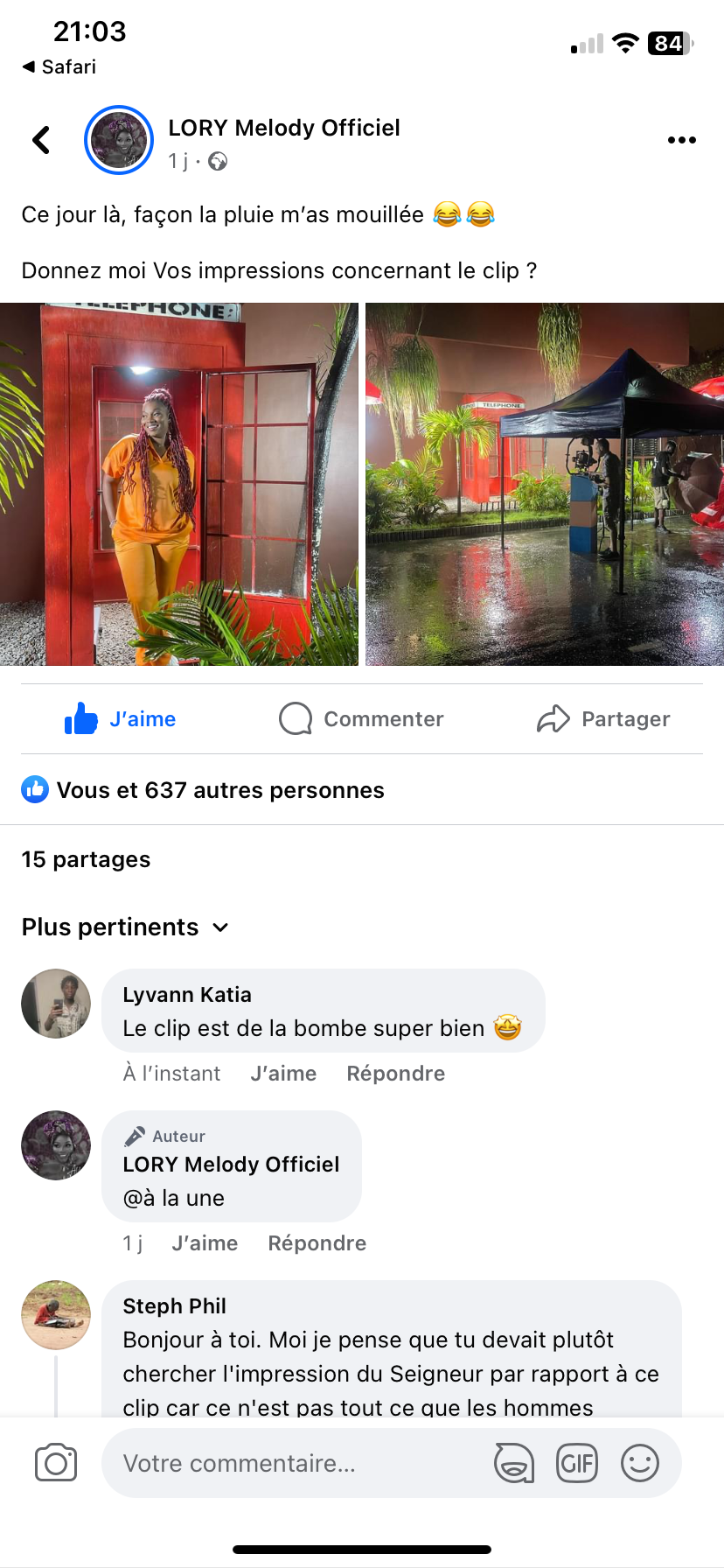The height and width of the screenshot is (1568, 724).
Task: Expand the Plus pertinents comment sort
Action: pos(125,927)
